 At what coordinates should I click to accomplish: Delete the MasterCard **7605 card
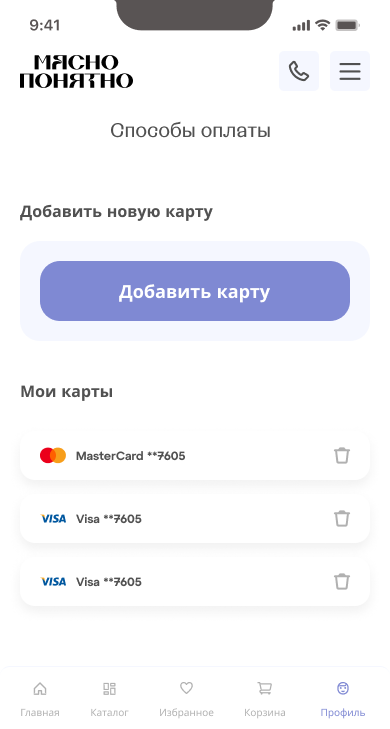click(342, 456)
